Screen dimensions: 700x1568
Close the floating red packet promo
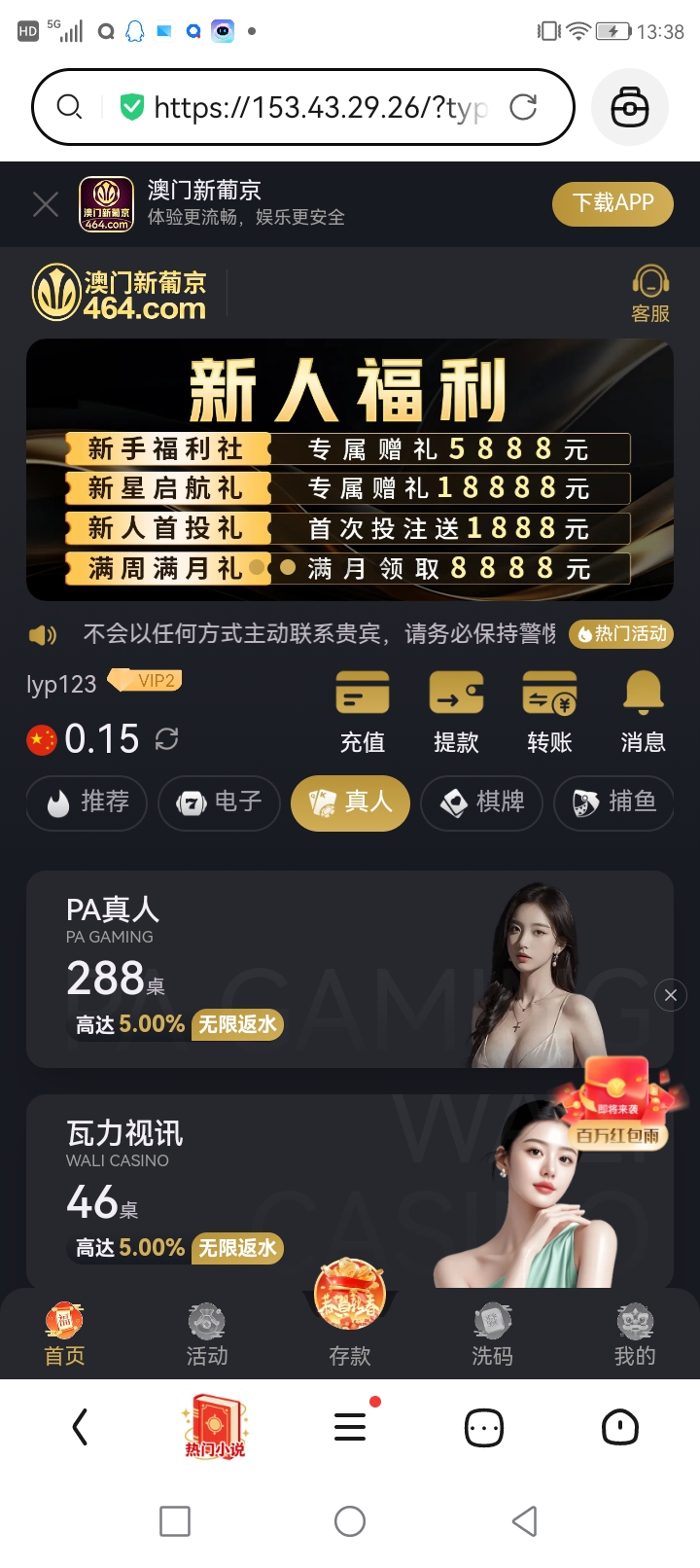tap(671, 995)
